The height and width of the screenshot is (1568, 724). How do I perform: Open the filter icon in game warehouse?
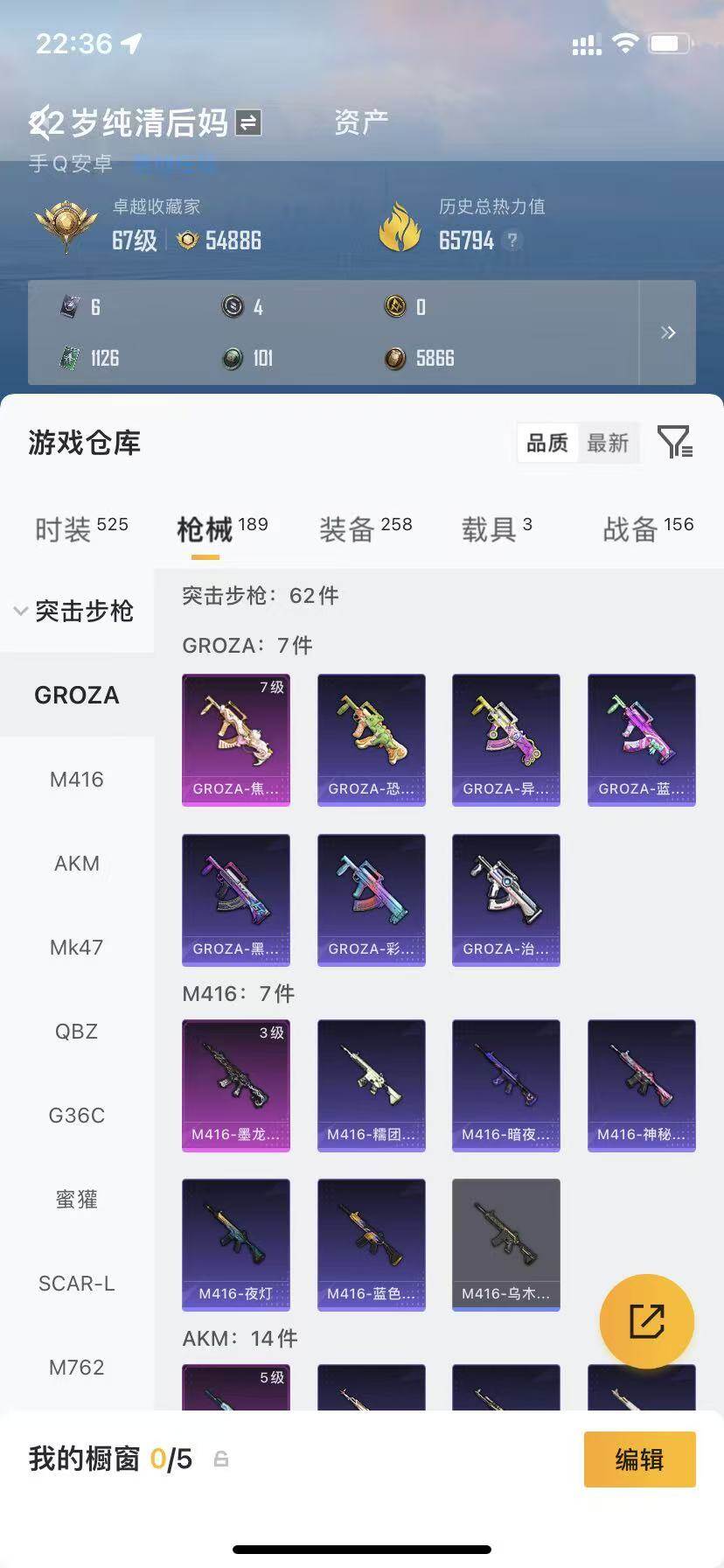[x=674, y=442]
